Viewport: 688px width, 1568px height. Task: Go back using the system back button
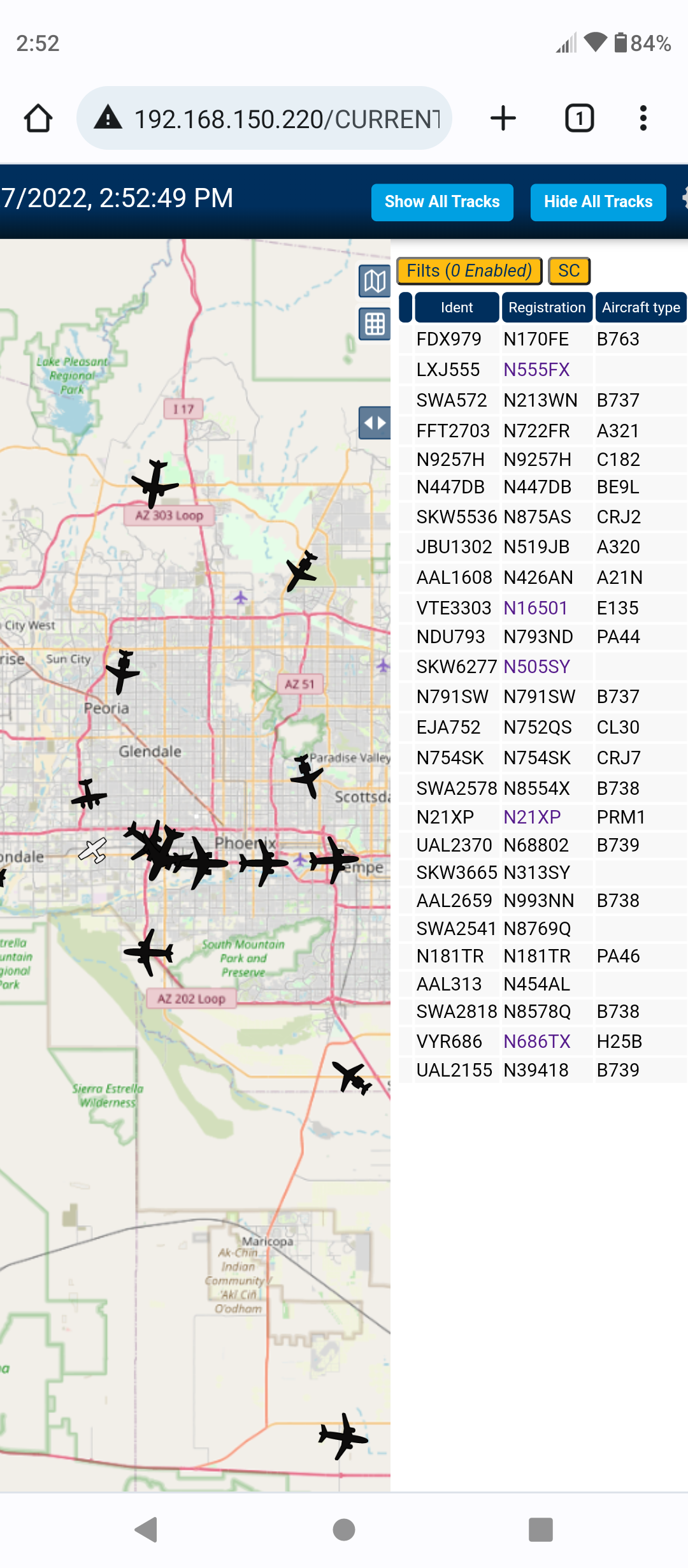coord(147,1530)
